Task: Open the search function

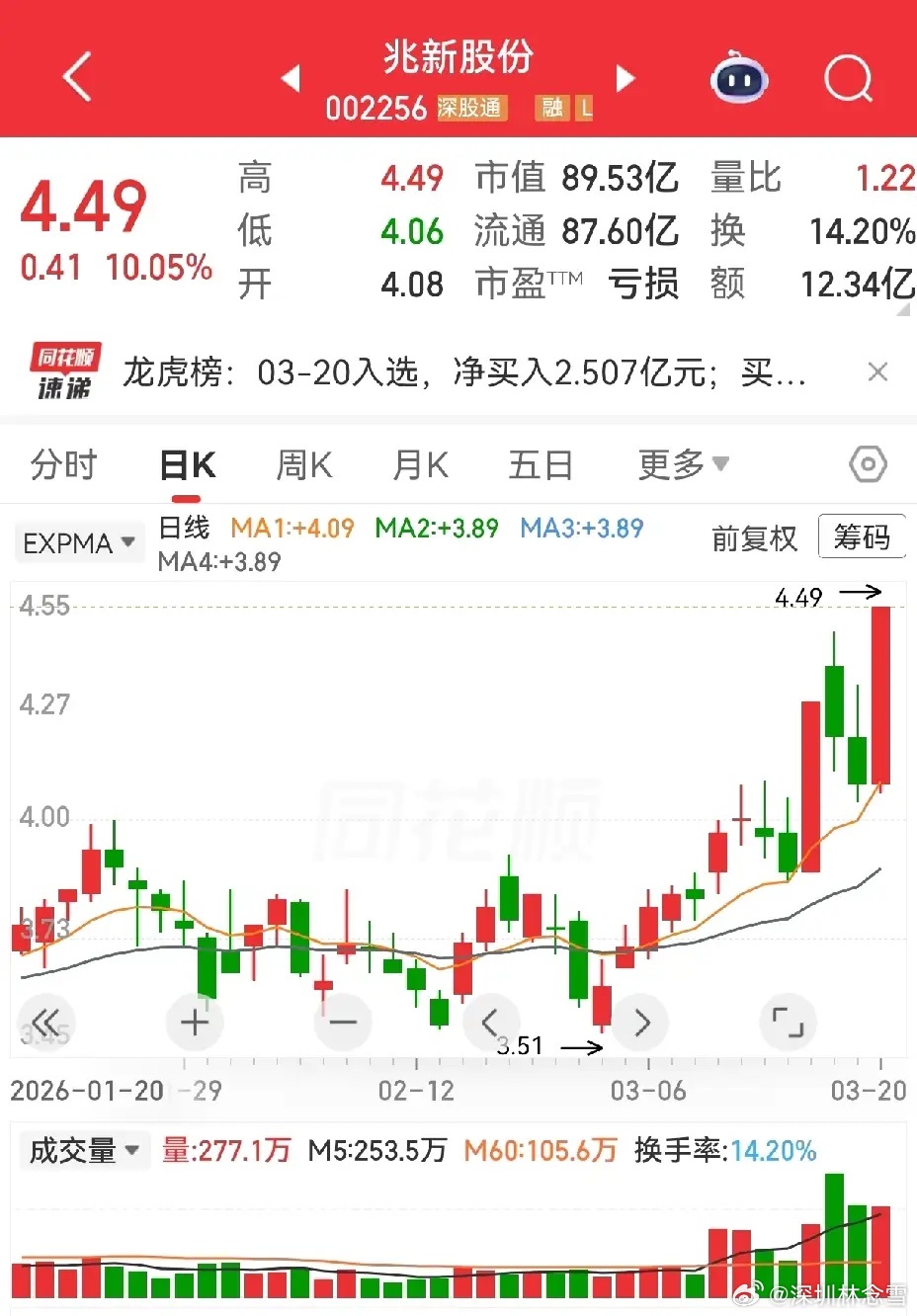Action: point(848,79)
